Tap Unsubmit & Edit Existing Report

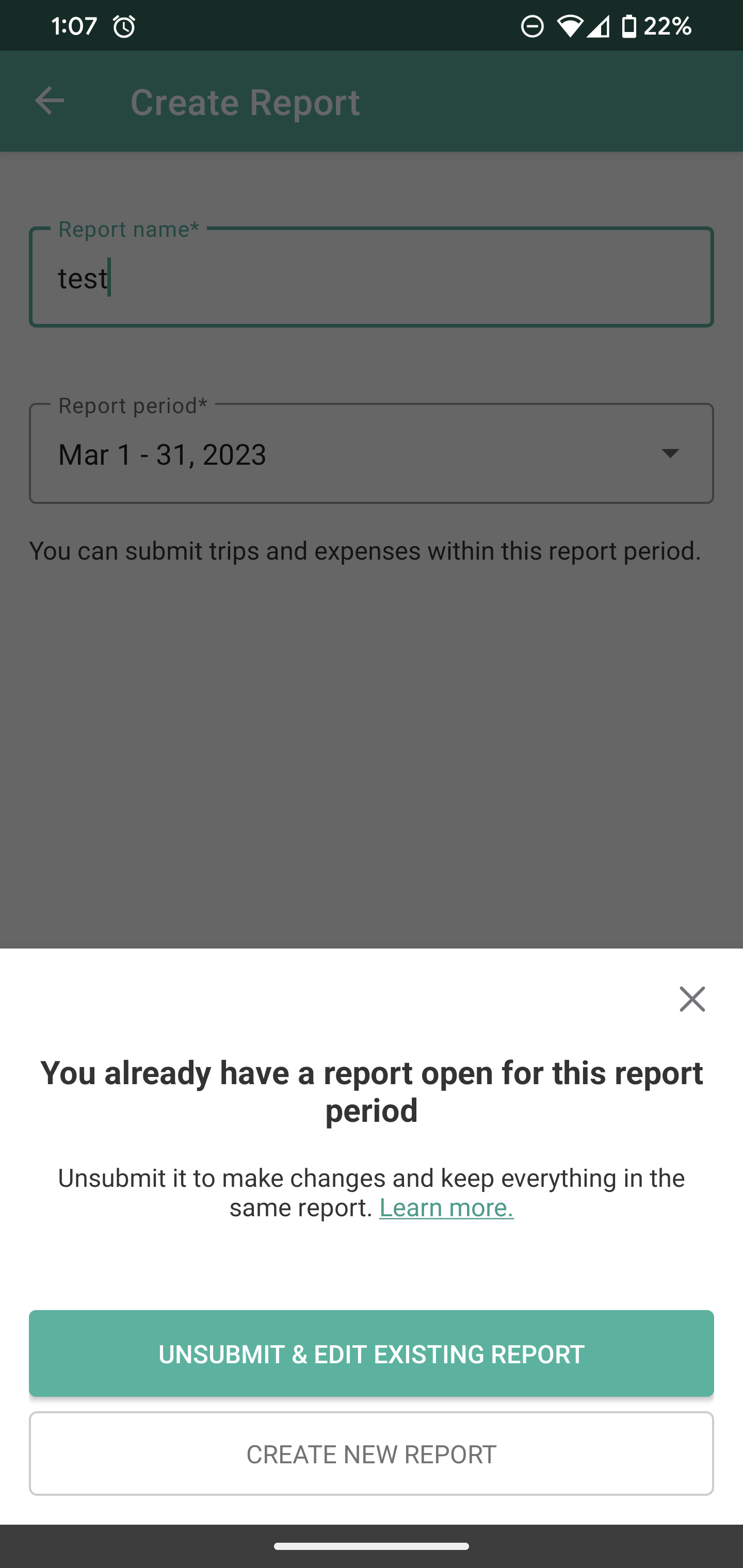(372, 1354)
